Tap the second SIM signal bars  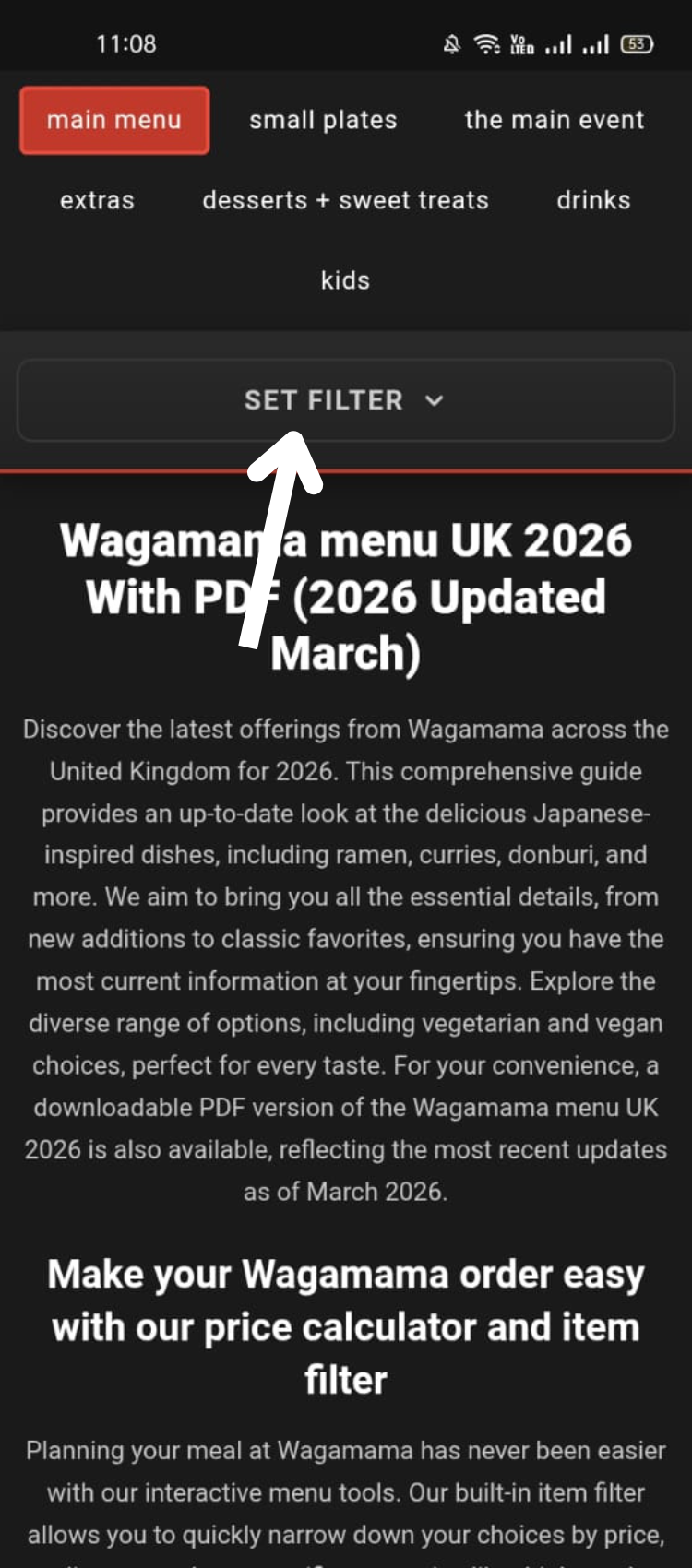[x=597, y=44]
